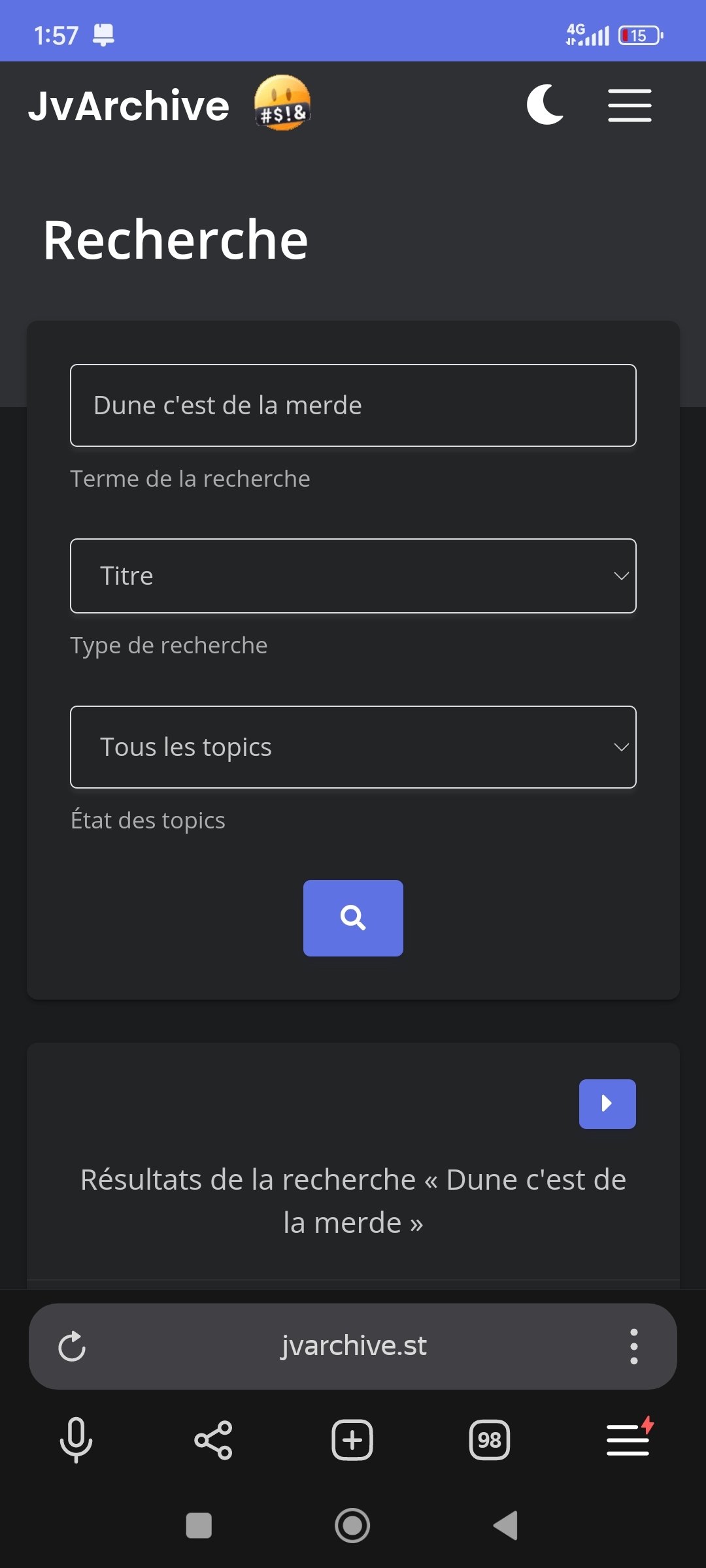Viewport: 706px width, 1568px height.
Task: Reload the page in the browser
Action: (x=72, y=1347)
